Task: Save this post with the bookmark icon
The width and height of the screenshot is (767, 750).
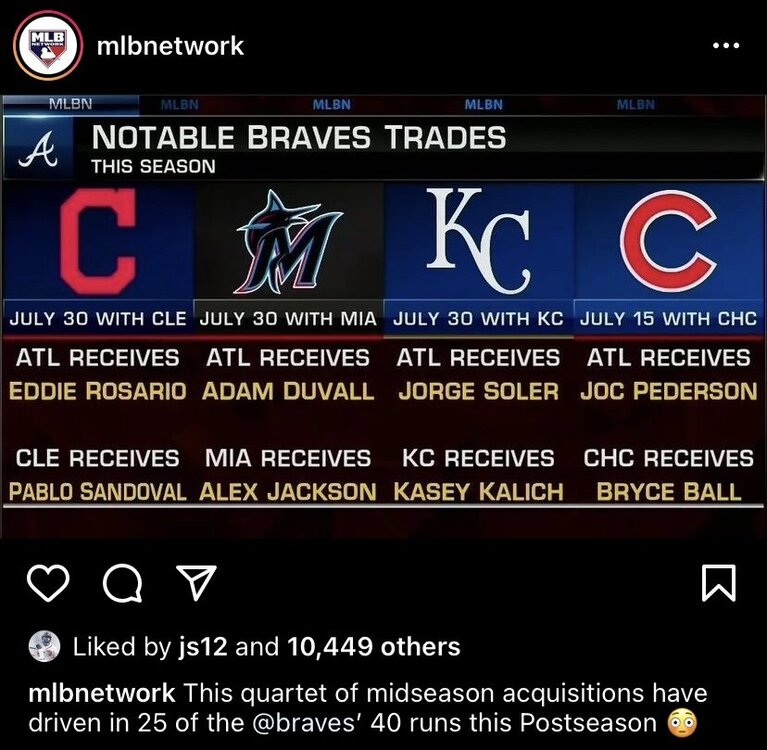Action: (x=719, y=583)
